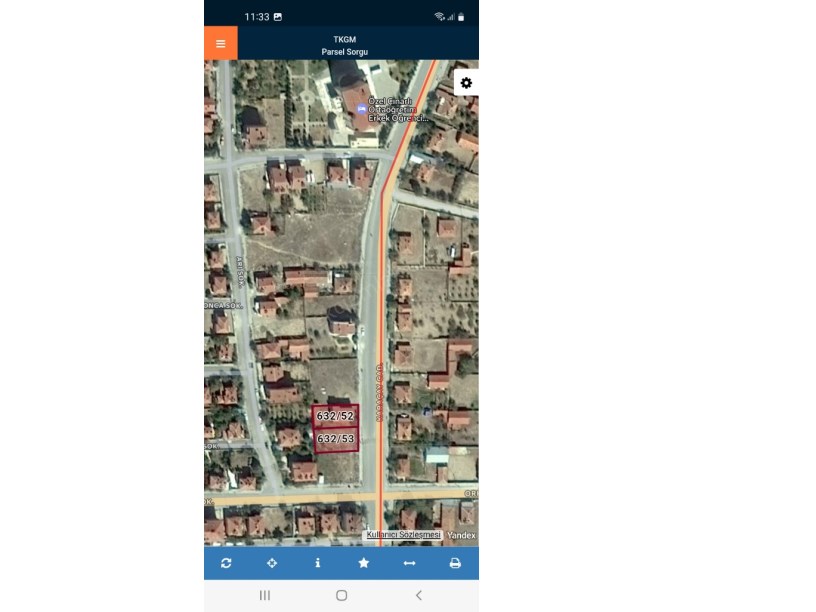
Task: Go back using system navigation
Action: click(418, 595)
